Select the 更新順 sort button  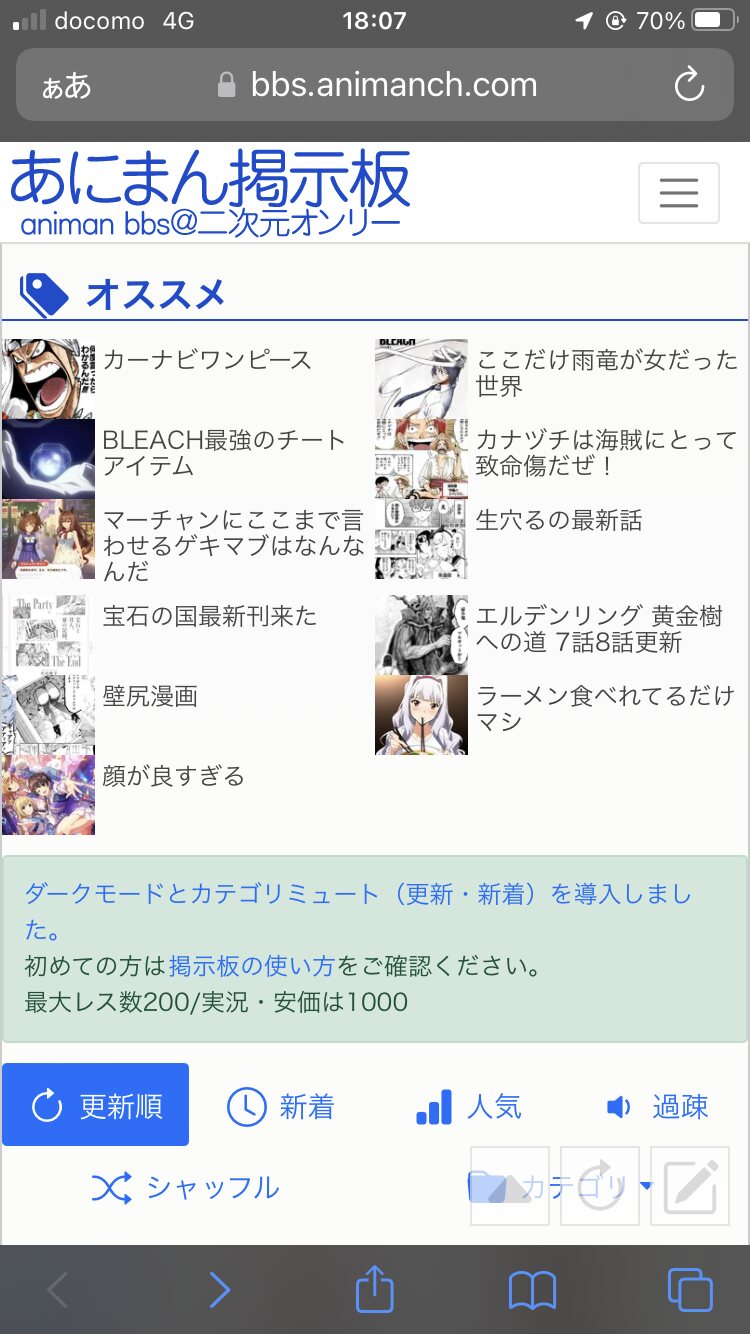(95, 1105)
